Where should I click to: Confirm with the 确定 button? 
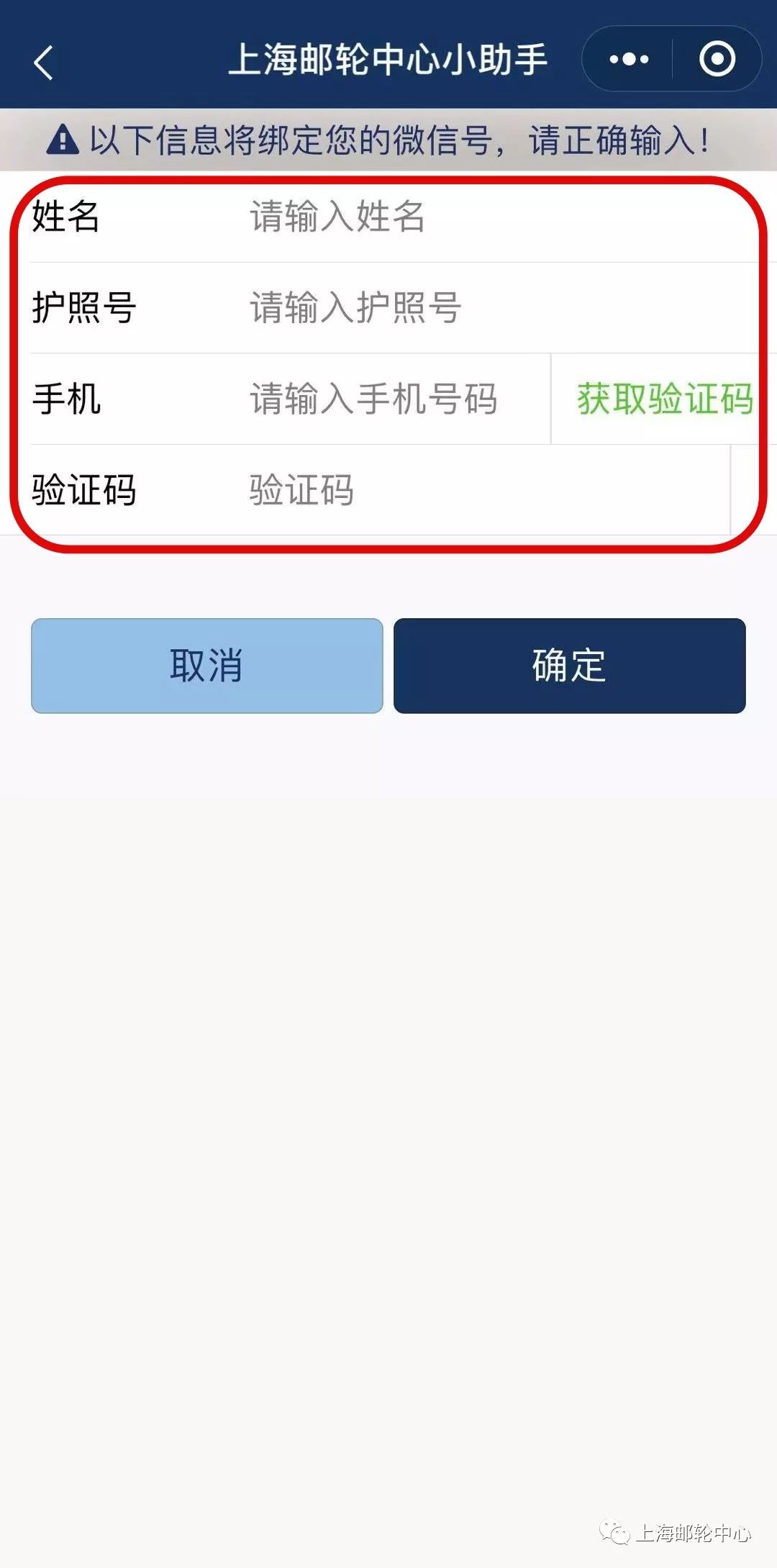point(569,666)
